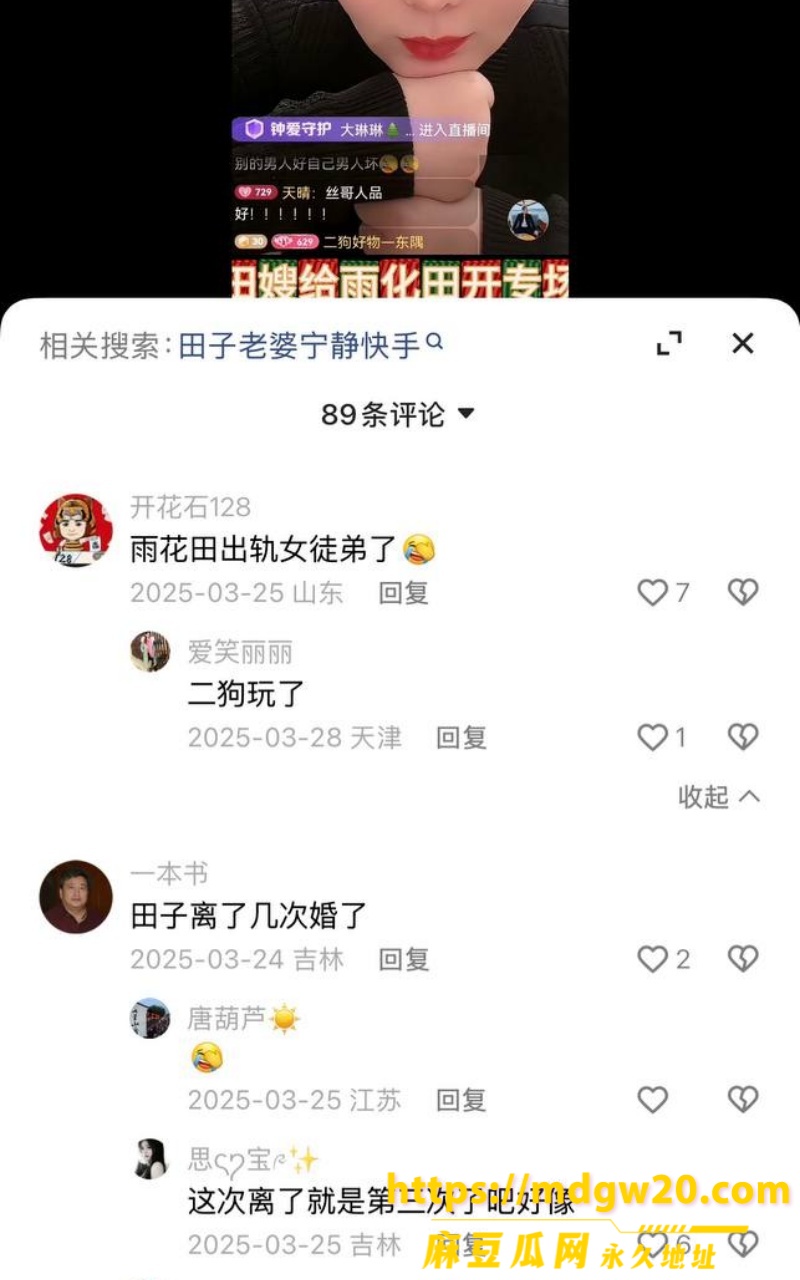Reply to 唐葫芦's comment
Screen dimensions: 800x1280
pyautogui.click(x=462, y=1101)
